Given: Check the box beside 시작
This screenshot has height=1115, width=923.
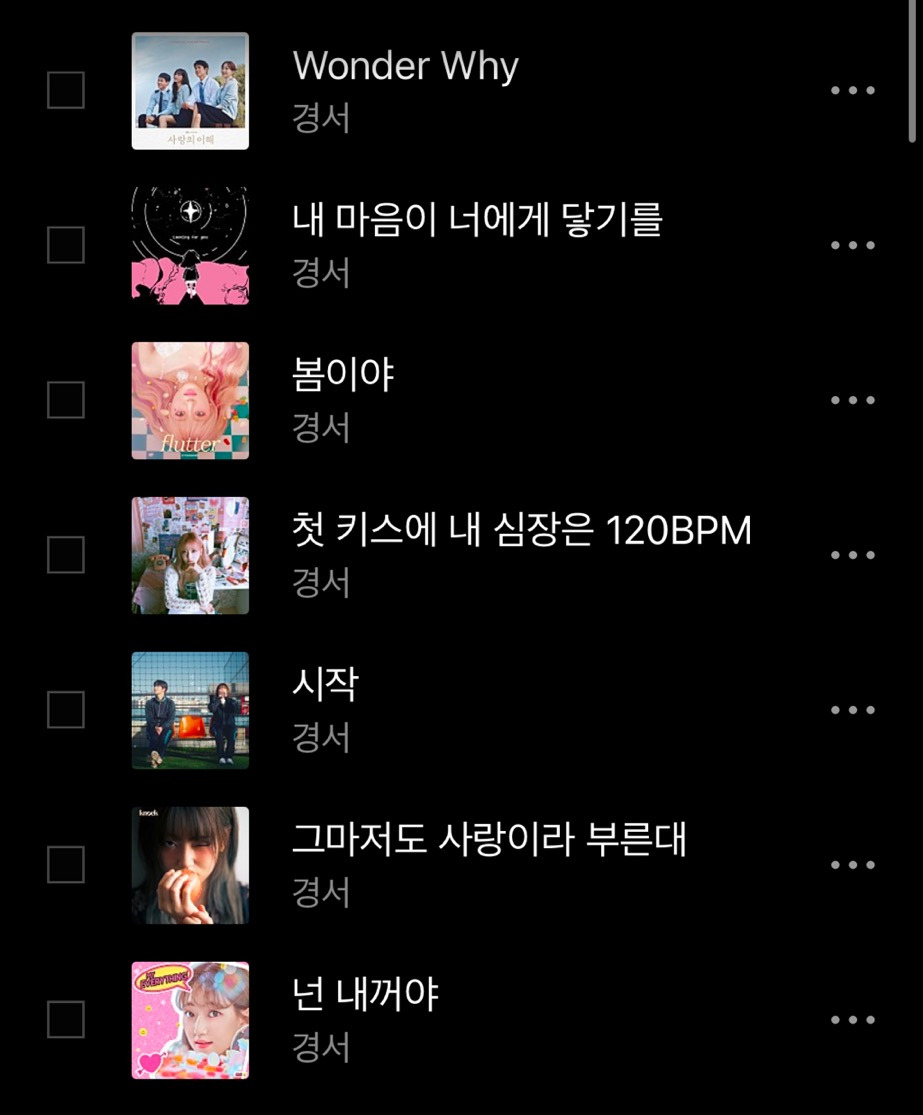Looking at the screenshot, I should (66, 710).
